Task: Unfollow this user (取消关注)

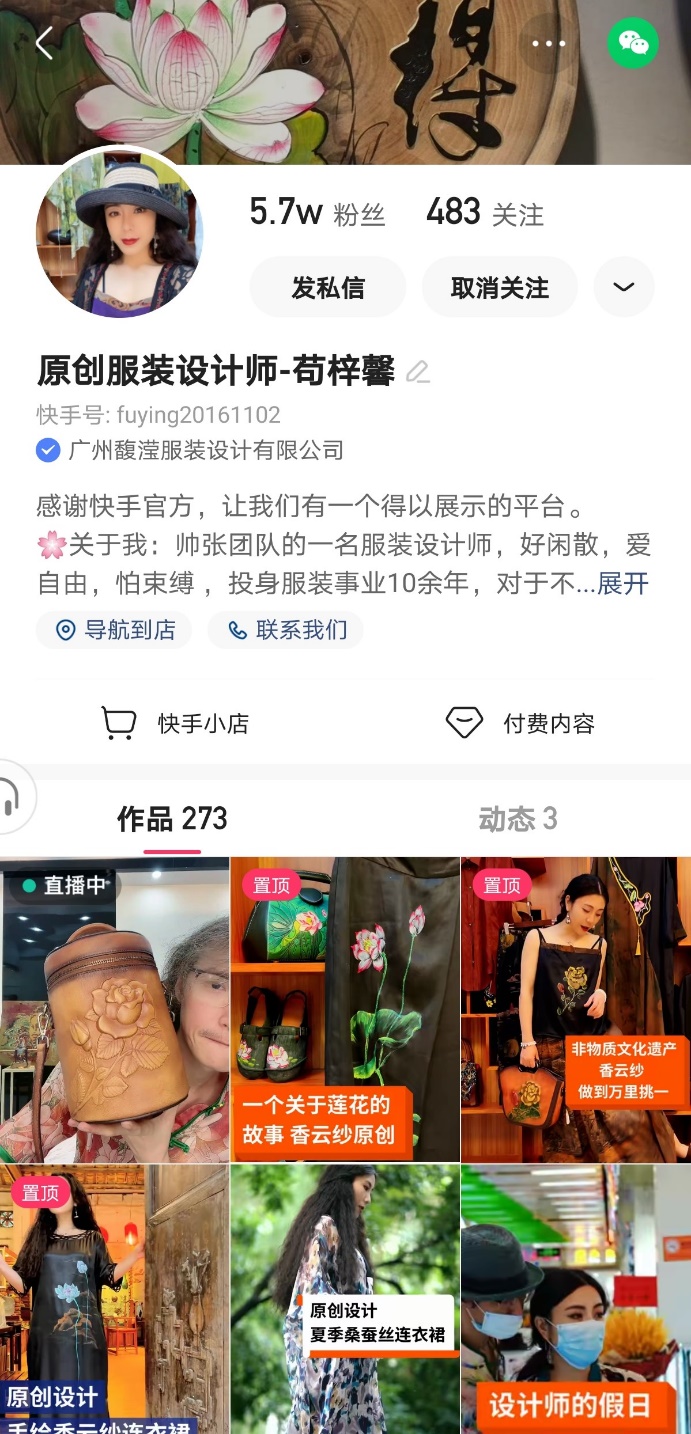Action: pyautogui.click(x=500, y=288)
